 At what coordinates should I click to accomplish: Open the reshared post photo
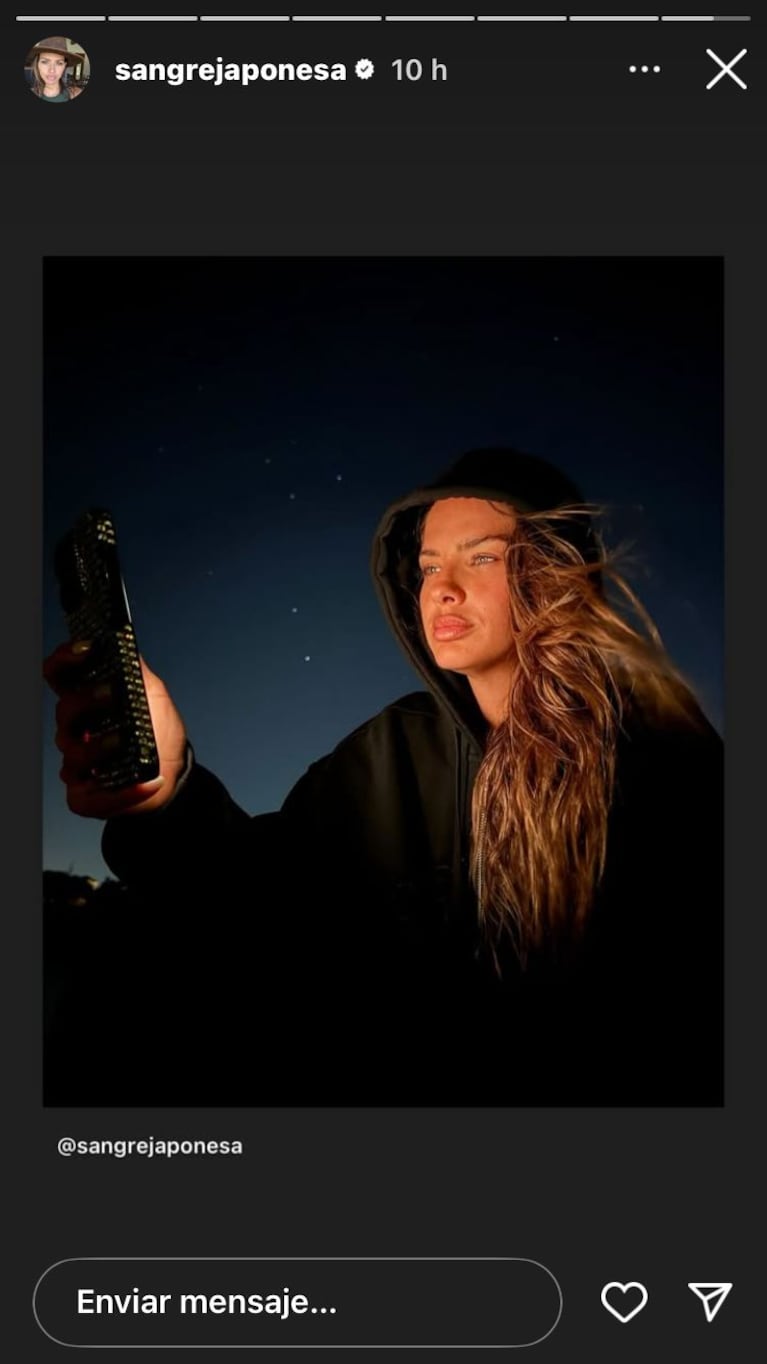(x=383, y=680)
